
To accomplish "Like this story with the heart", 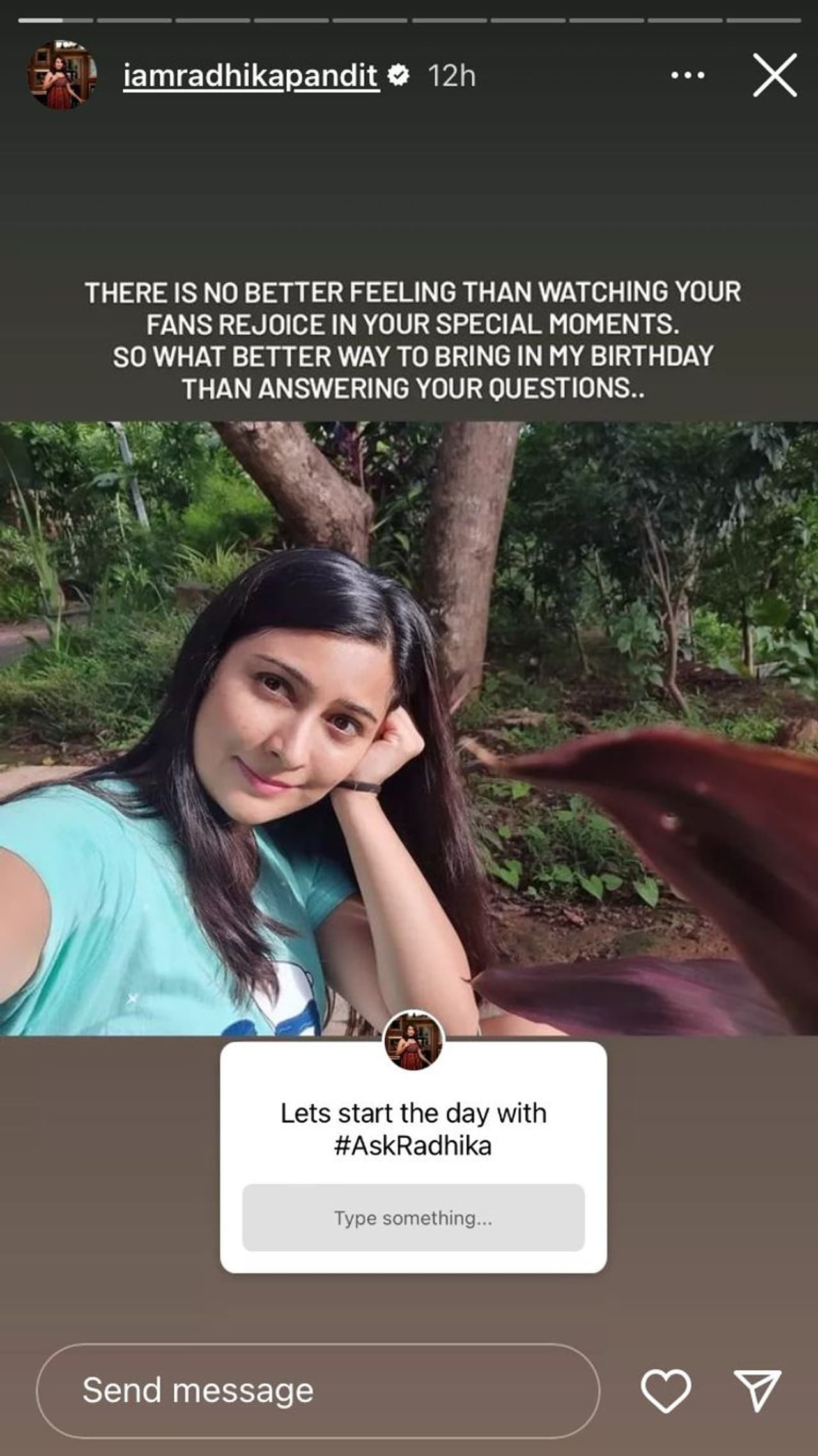I will point(665,1391).
